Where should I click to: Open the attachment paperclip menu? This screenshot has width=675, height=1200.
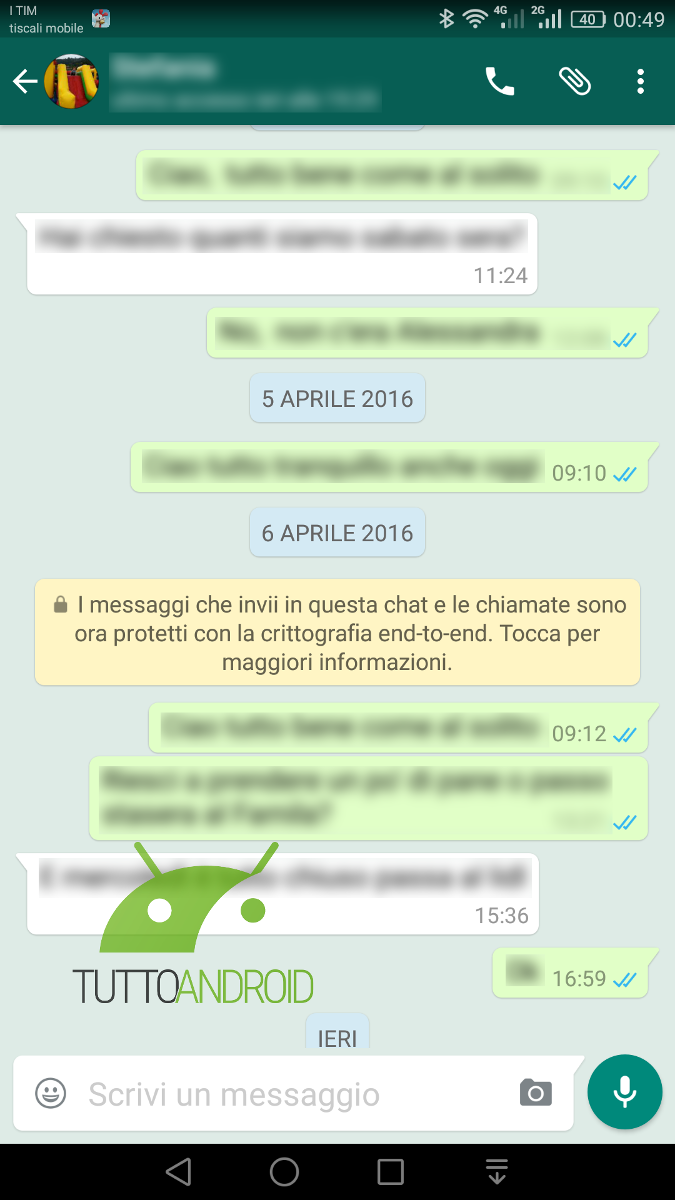(574, 82)
